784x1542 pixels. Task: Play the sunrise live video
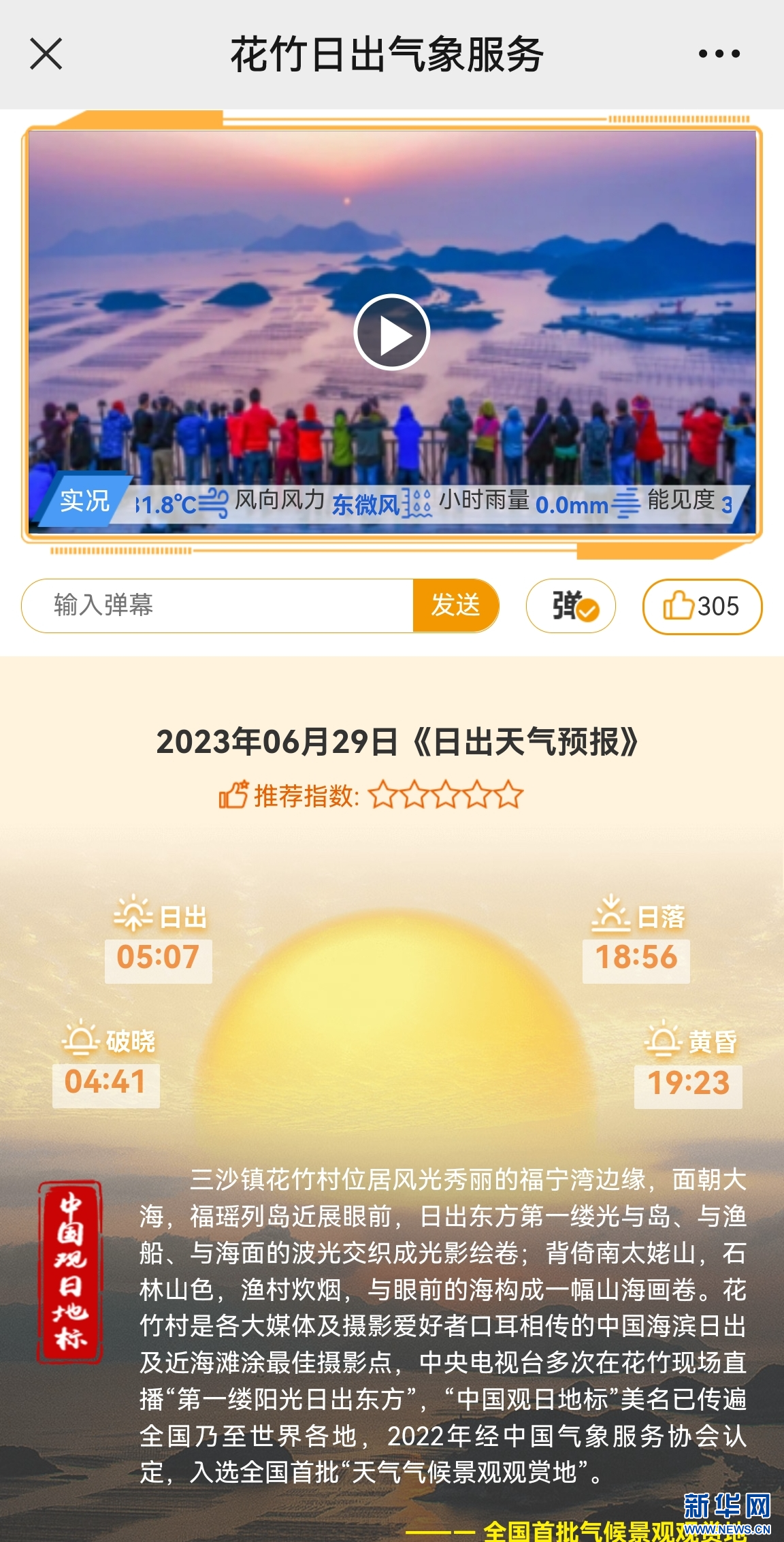click(391, 333)
